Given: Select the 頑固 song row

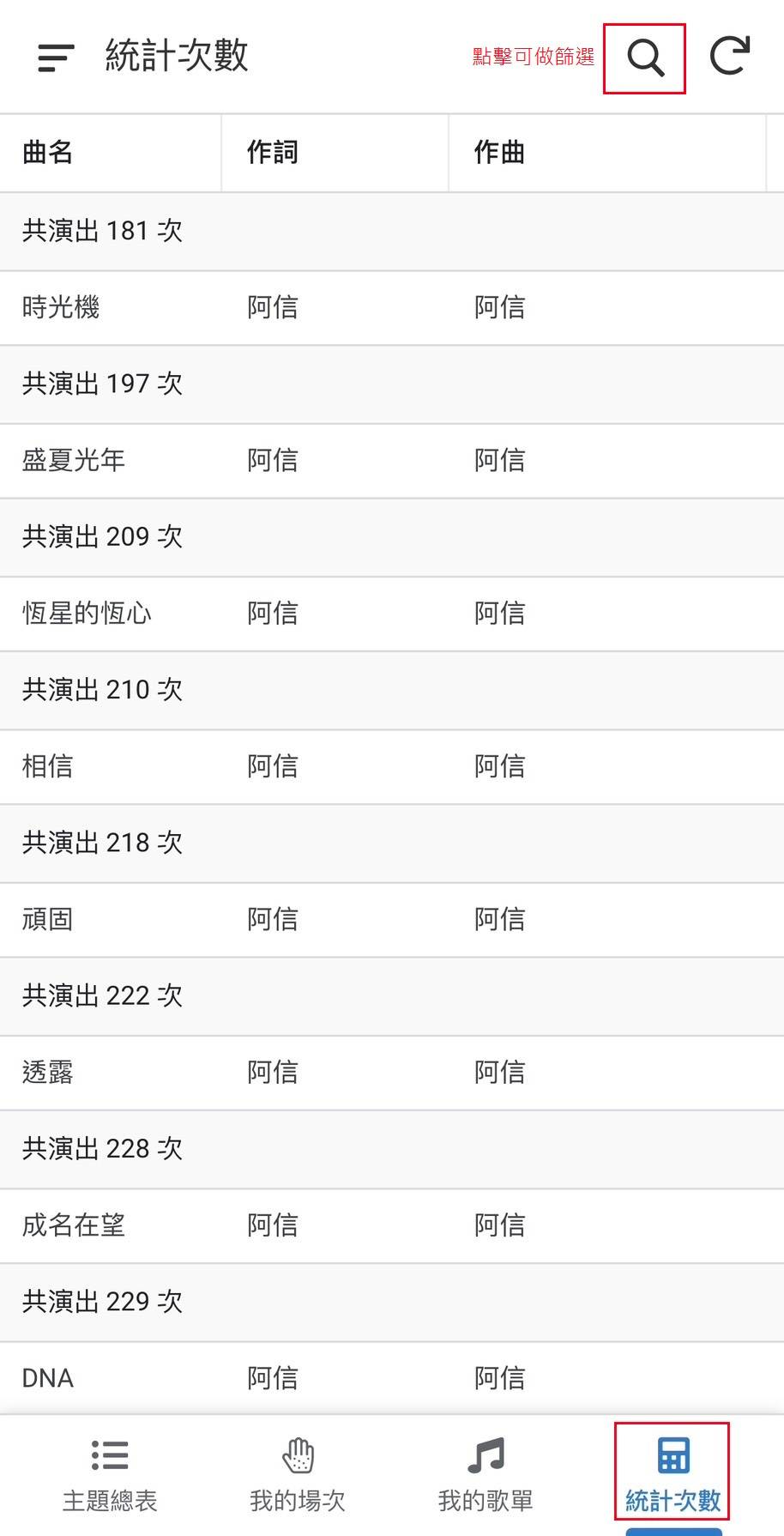Looking at the screenshot, I should pyautogui.click(x=392, y=920).
